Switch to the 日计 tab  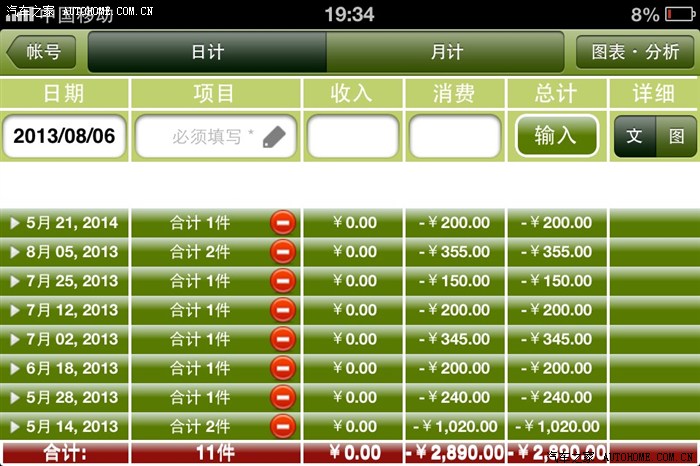(207, 53)
